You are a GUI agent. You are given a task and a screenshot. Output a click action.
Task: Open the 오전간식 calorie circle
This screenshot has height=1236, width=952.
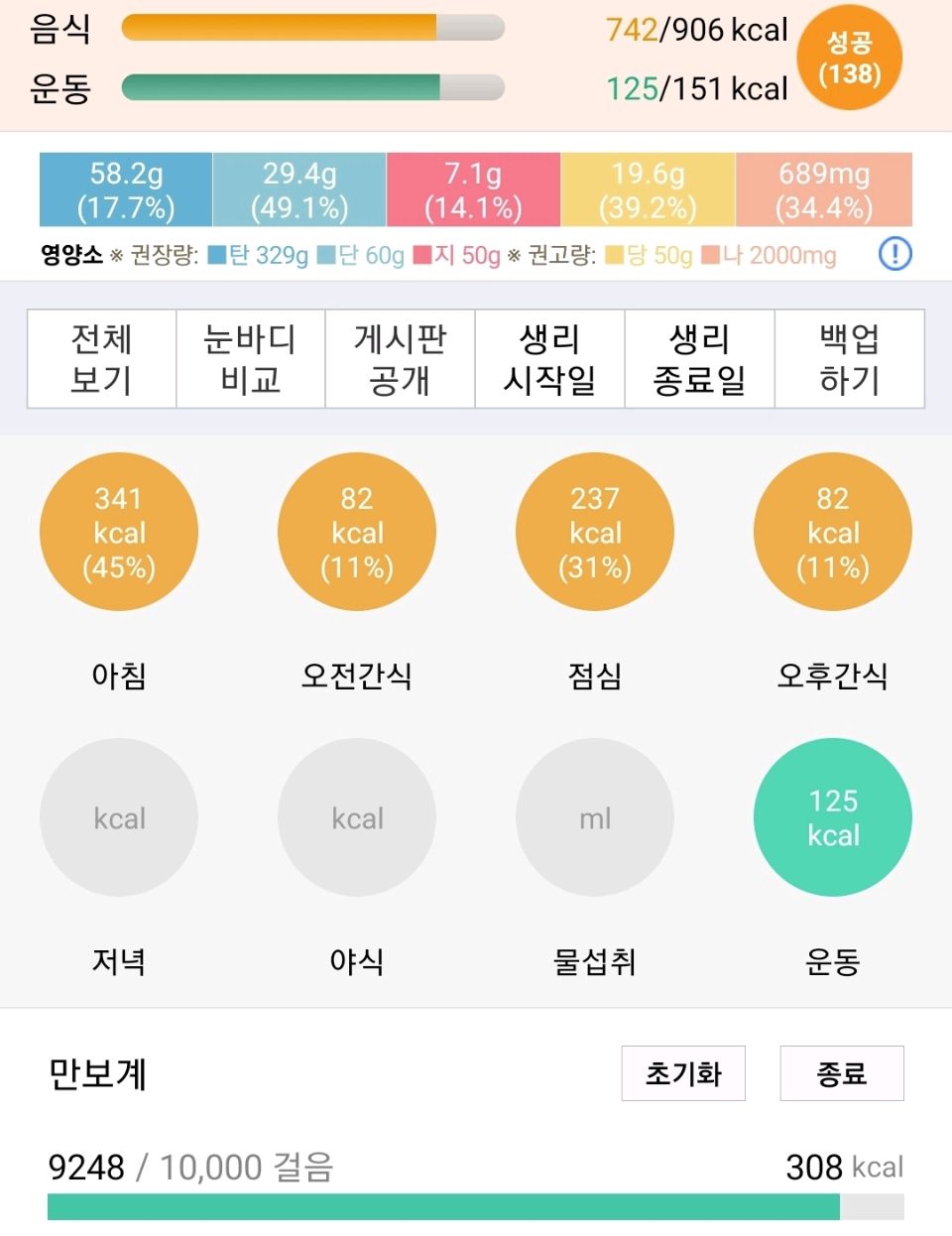[357, 533]
